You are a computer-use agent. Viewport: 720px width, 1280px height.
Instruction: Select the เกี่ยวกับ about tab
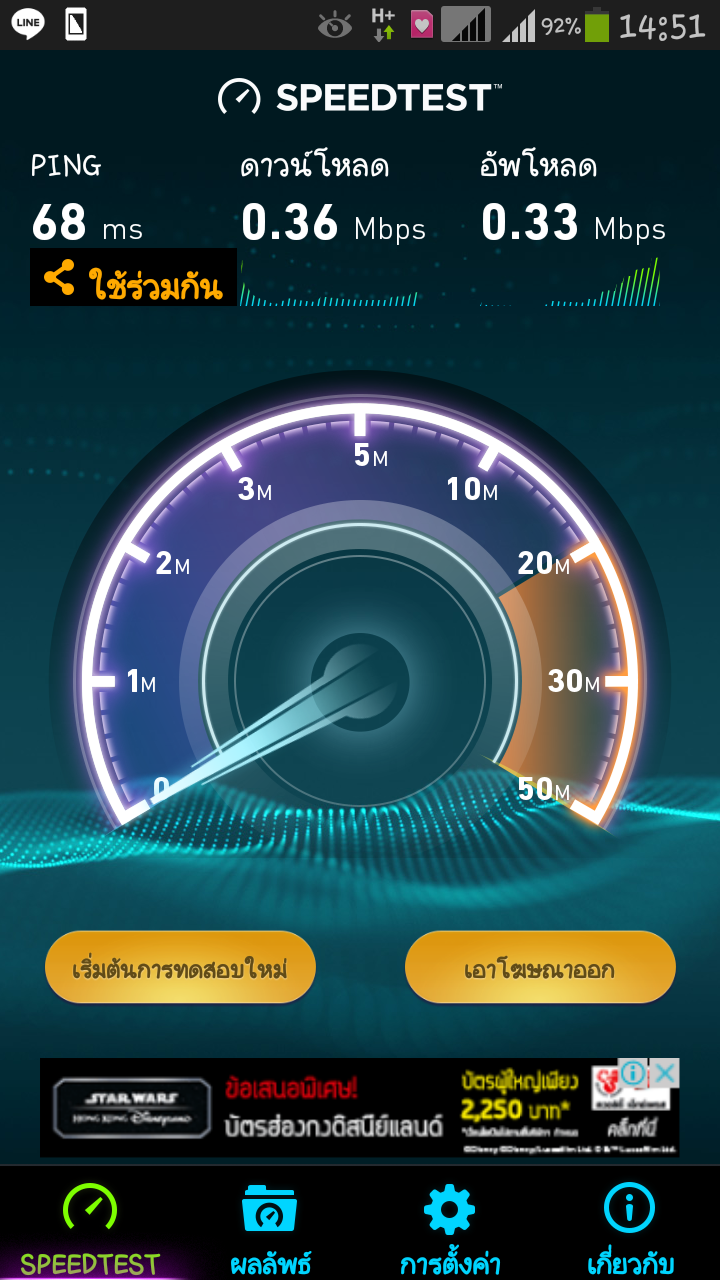[630, 1225]
